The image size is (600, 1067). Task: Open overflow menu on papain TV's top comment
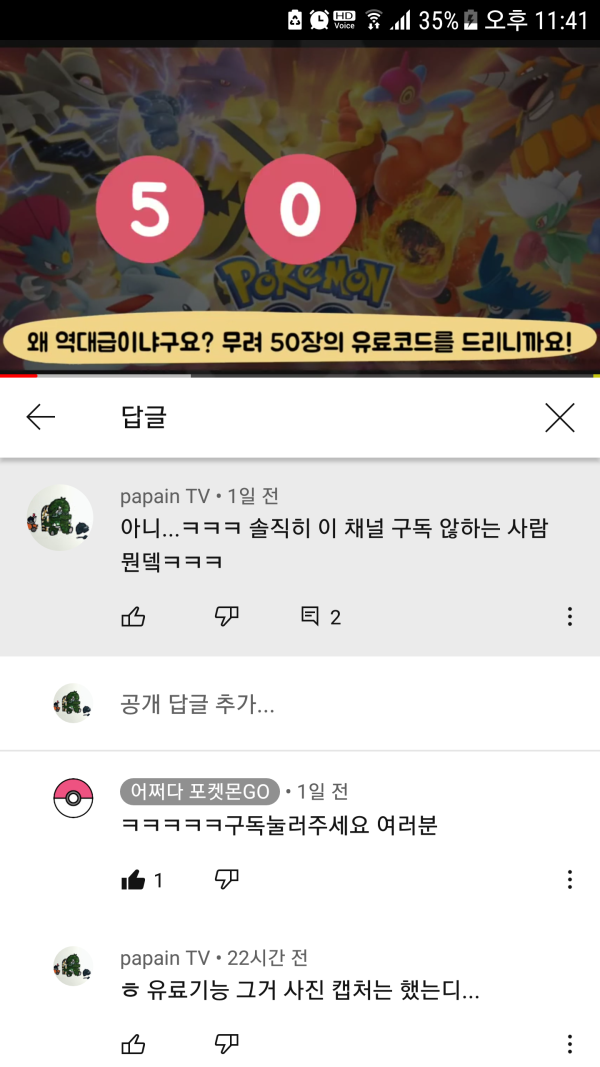569,617
